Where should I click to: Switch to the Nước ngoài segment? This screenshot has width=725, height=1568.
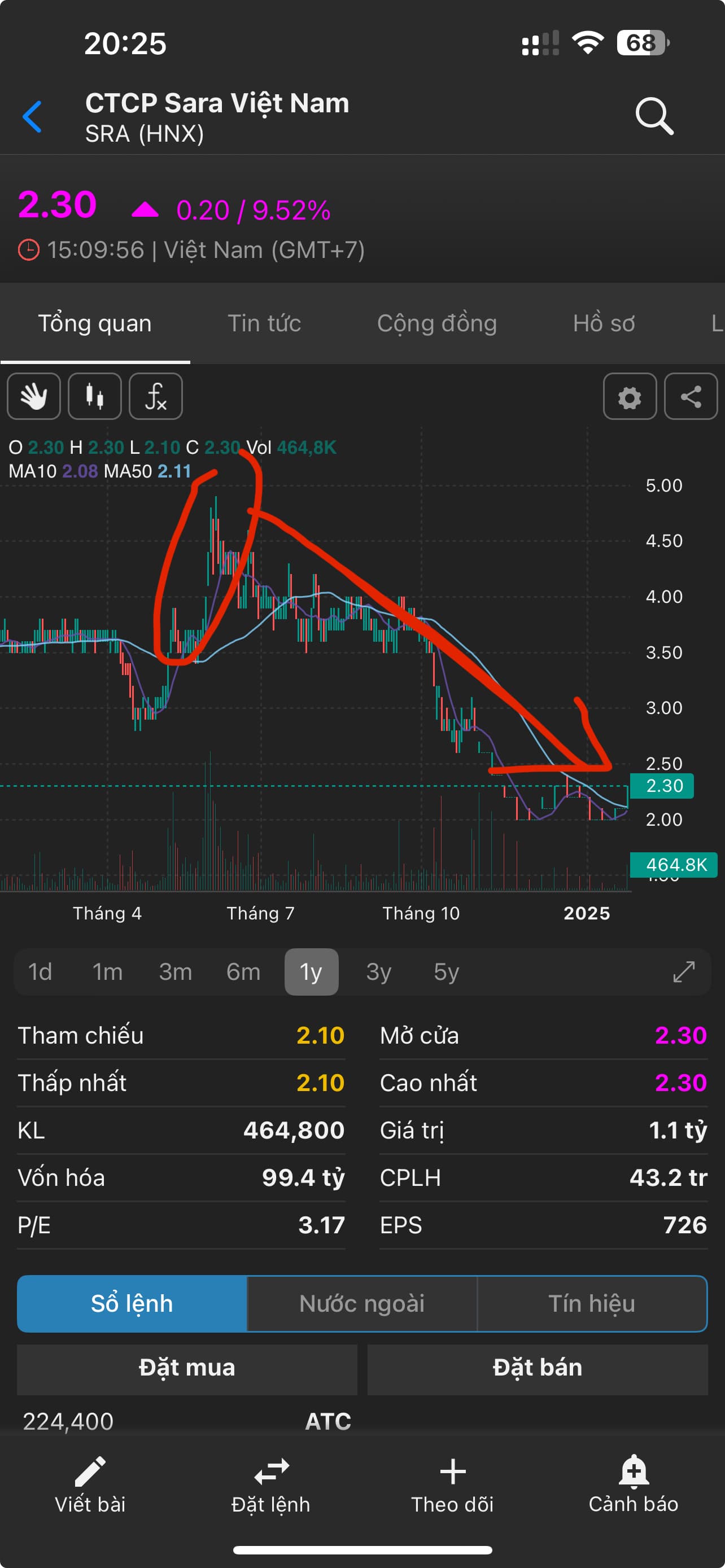click(362, 1304)
